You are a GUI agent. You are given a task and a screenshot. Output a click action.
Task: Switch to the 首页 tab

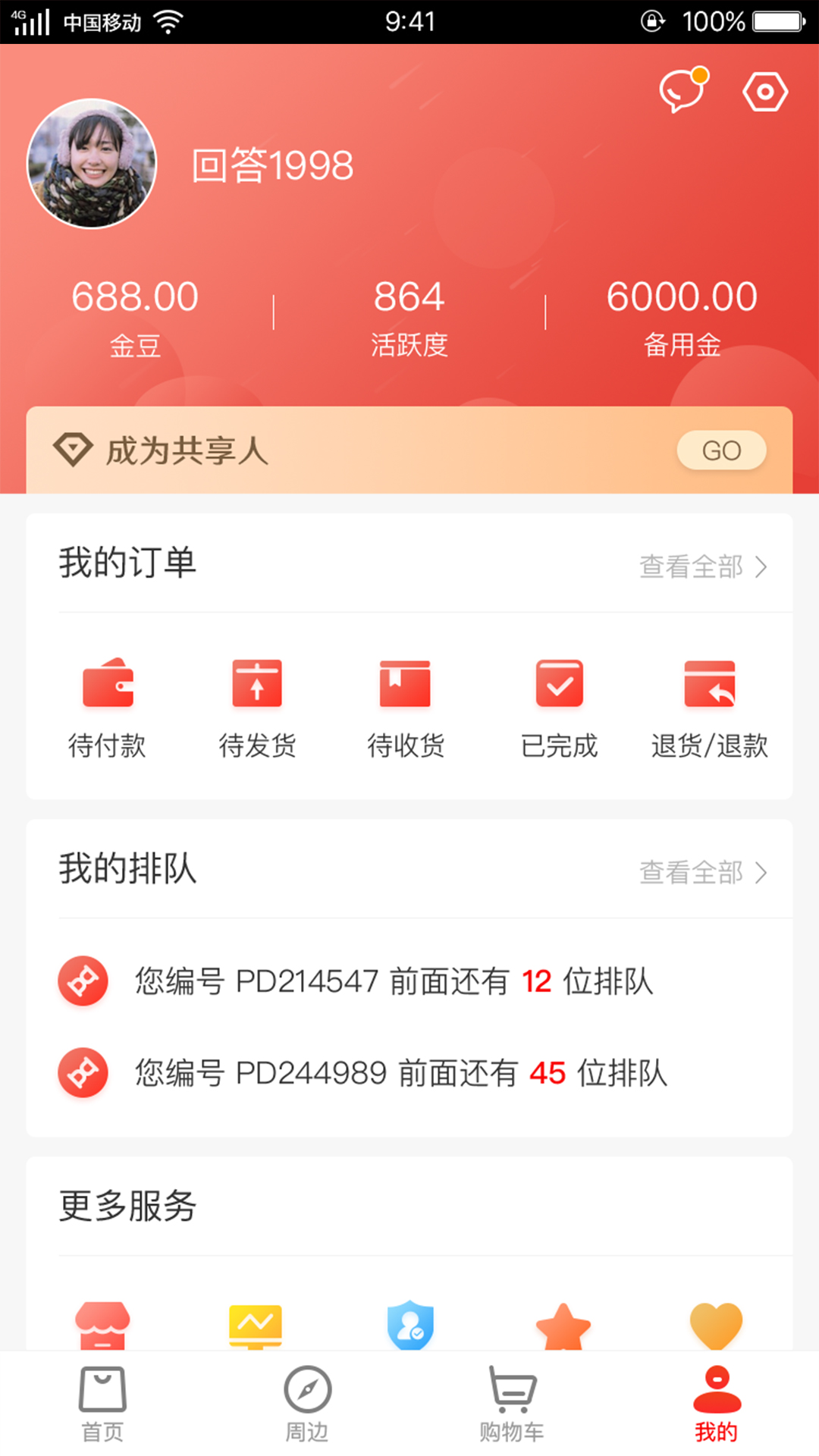(102, 1404)
